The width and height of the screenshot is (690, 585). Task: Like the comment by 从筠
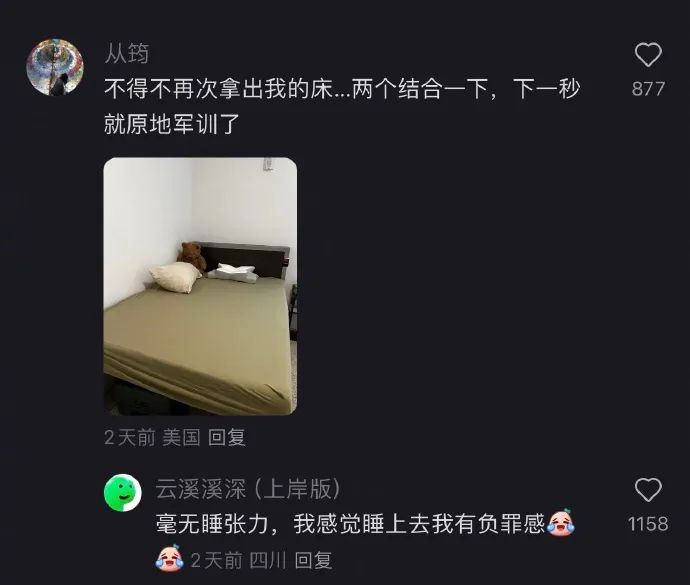(x=648, y=55)
